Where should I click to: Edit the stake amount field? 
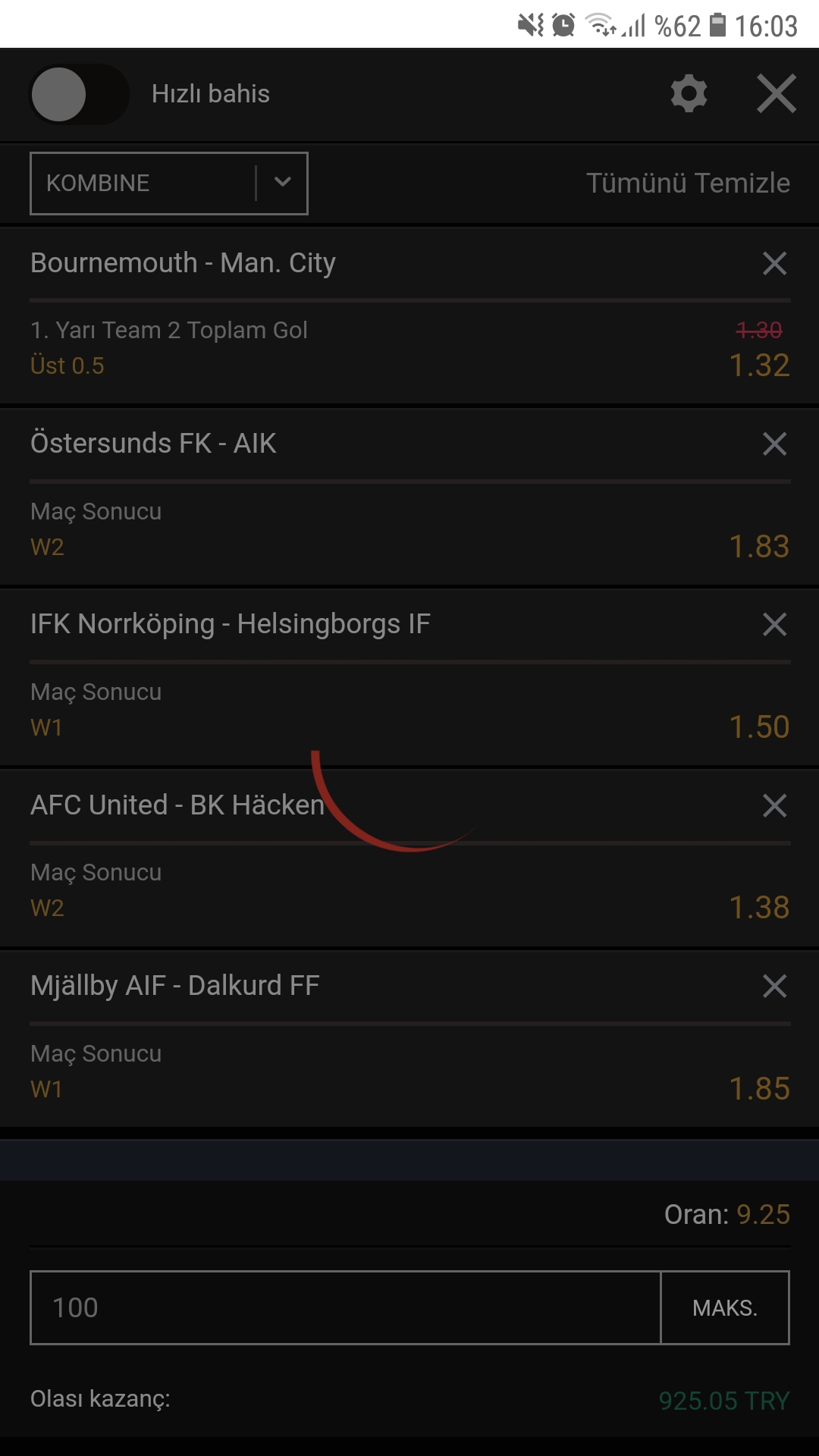tap(346, 1307)
